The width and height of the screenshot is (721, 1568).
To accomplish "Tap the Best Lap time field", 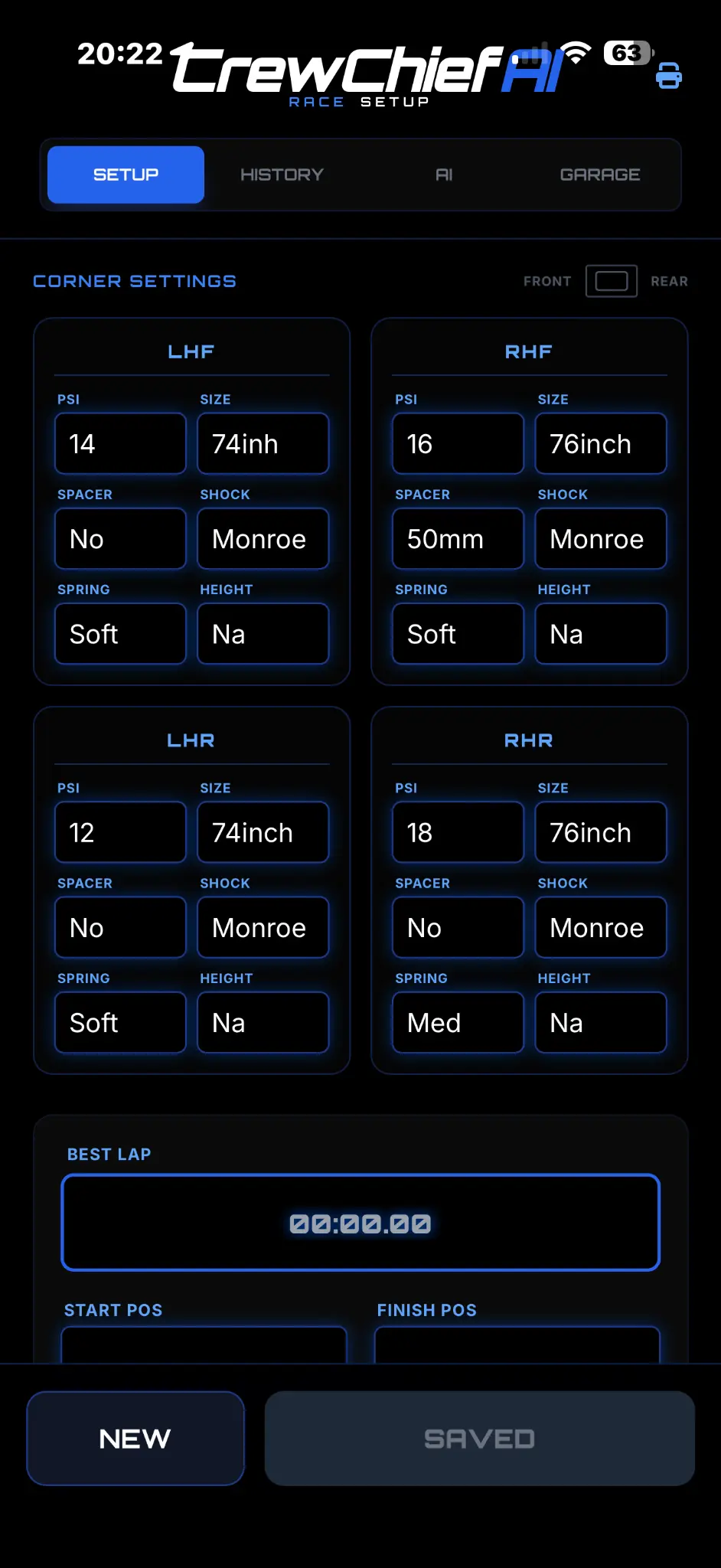I will (x=360, y=1223).
